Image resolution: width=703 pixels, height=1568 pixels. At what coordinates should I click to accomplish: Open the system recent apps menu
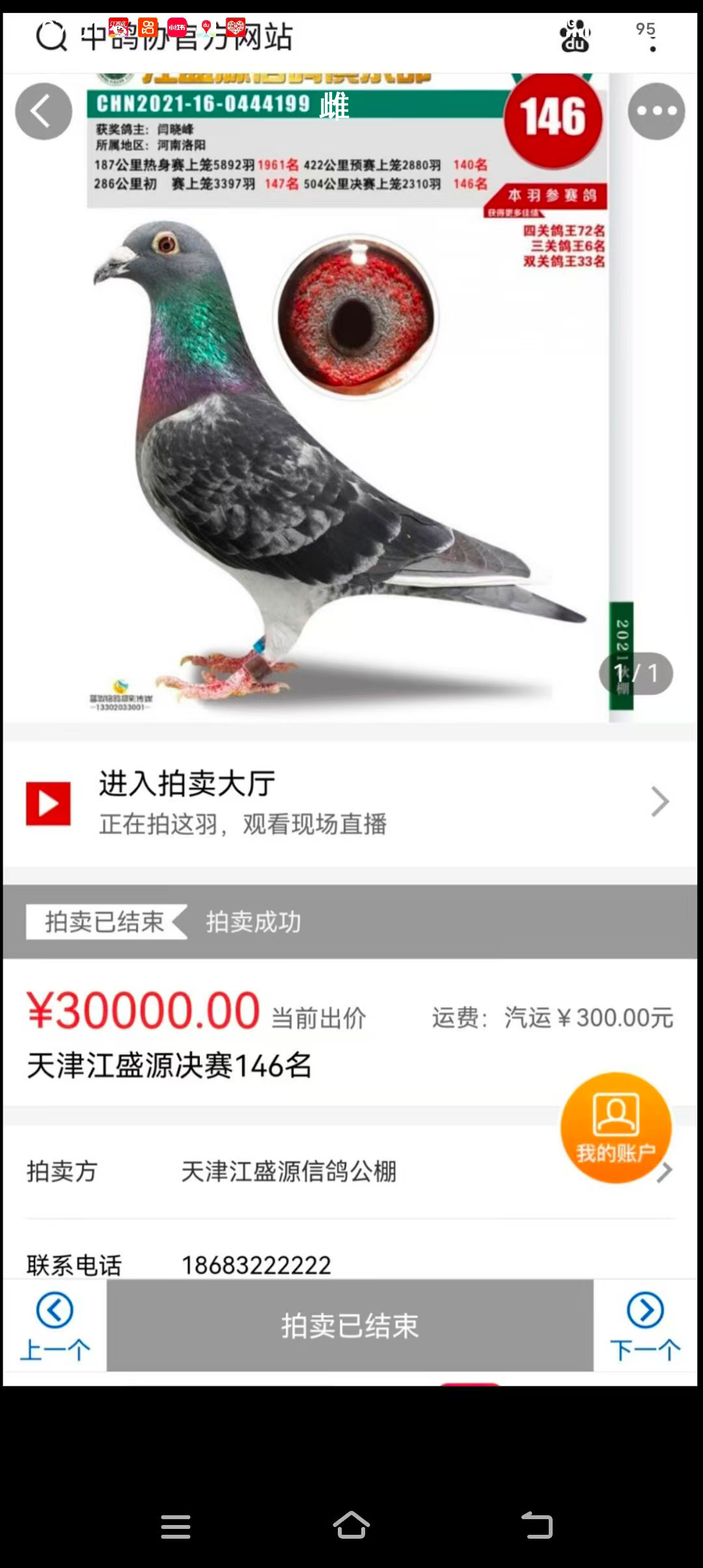coord(176,1526)
